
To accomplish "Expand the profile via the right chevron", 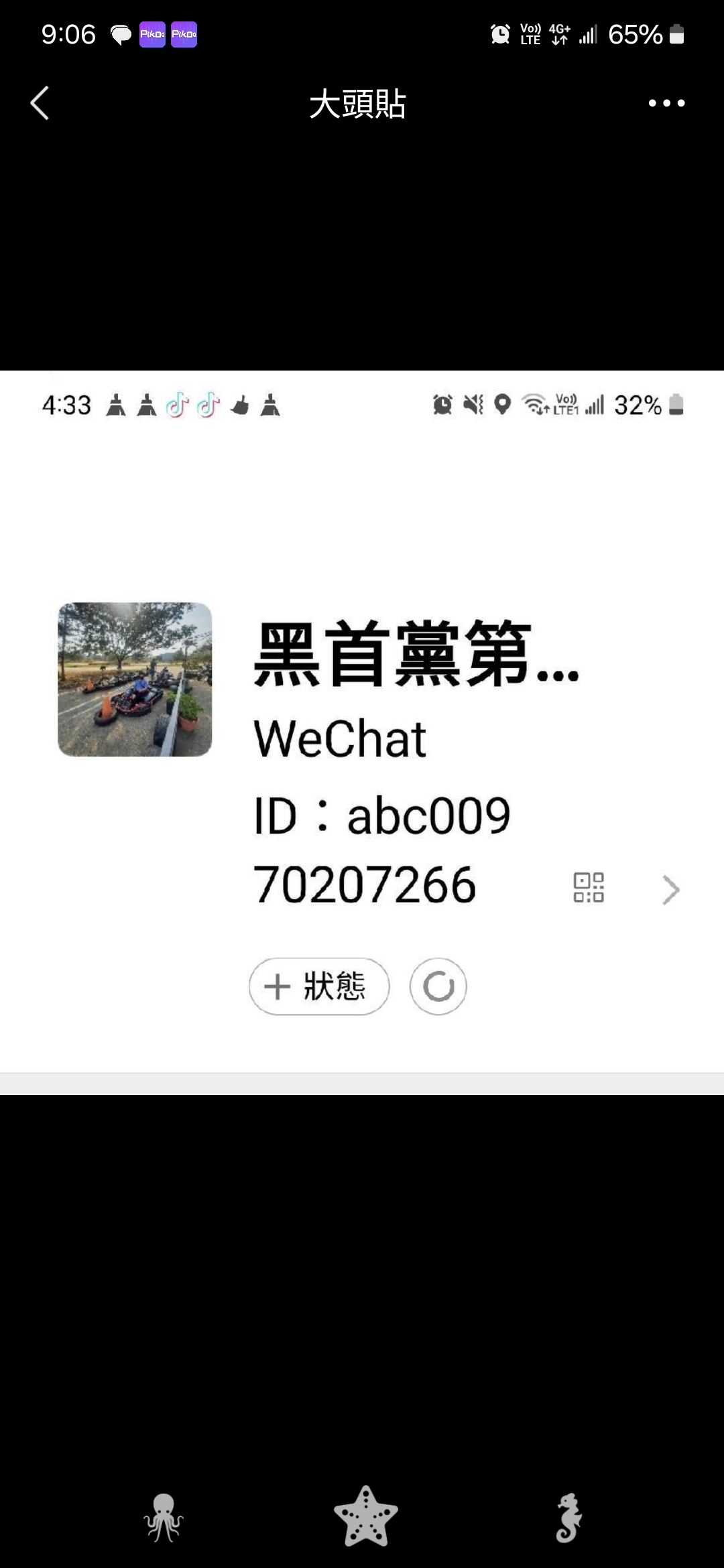I will pos(670,889).
